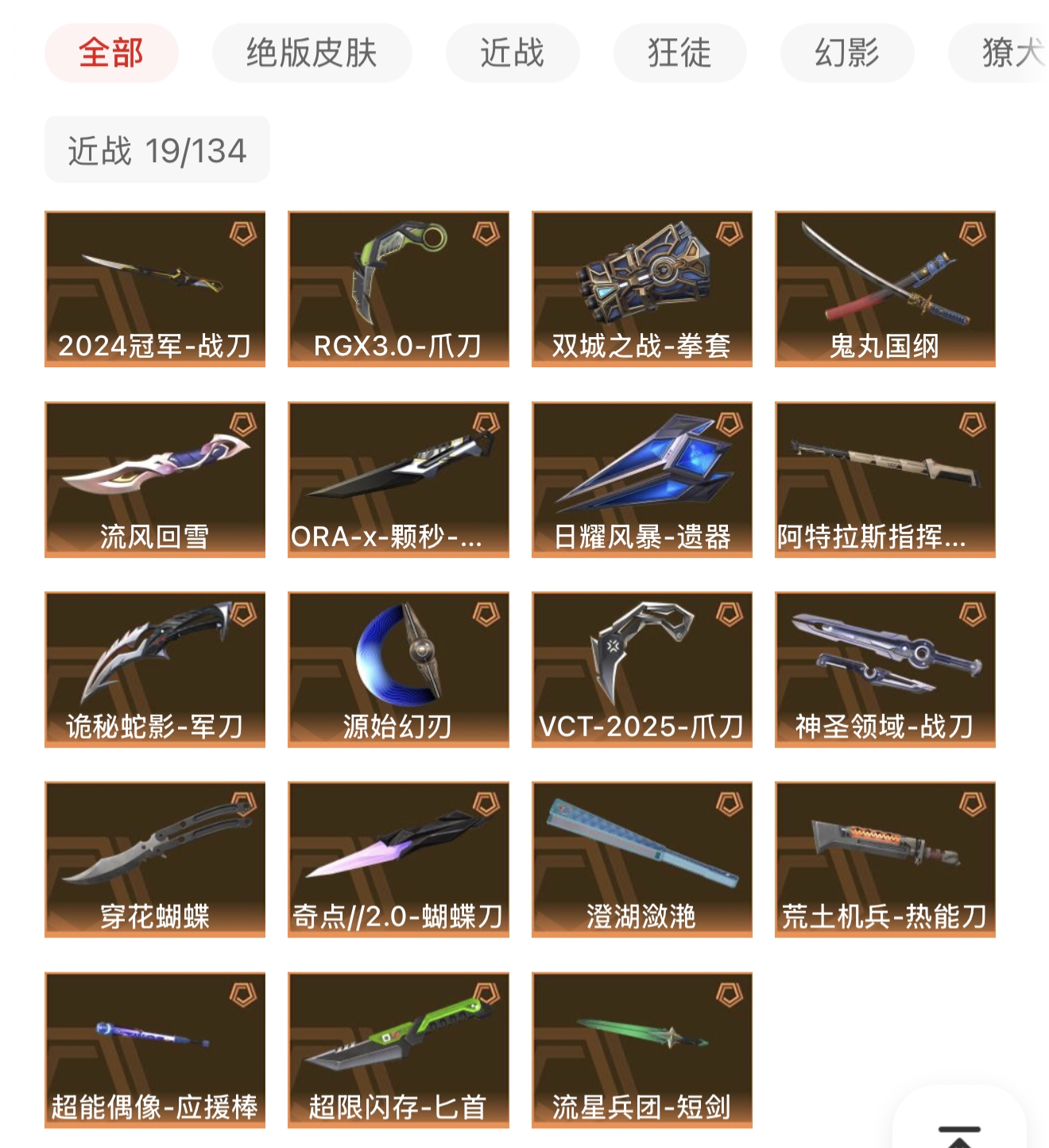This screenshot has width=1049, height=1148.
Task: Switch to the 绝版皮肤 category
Action: point(312,53)
